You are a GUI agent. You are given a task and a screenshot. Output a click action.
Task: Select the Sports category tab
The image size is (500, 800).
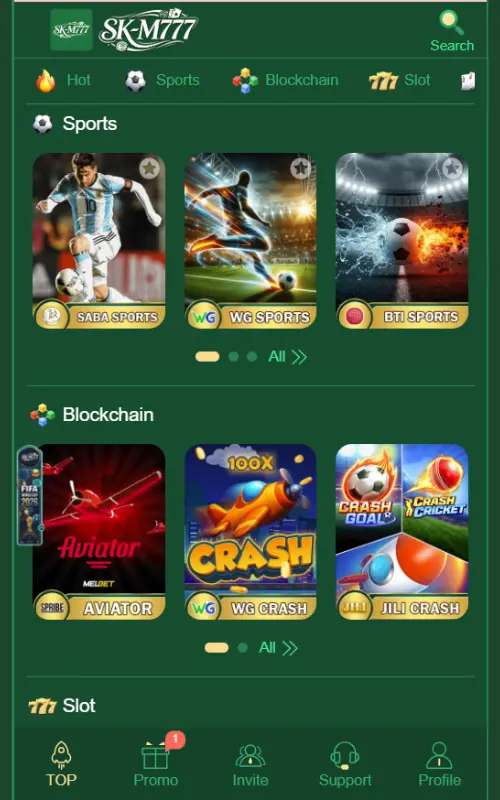[162, 80]
